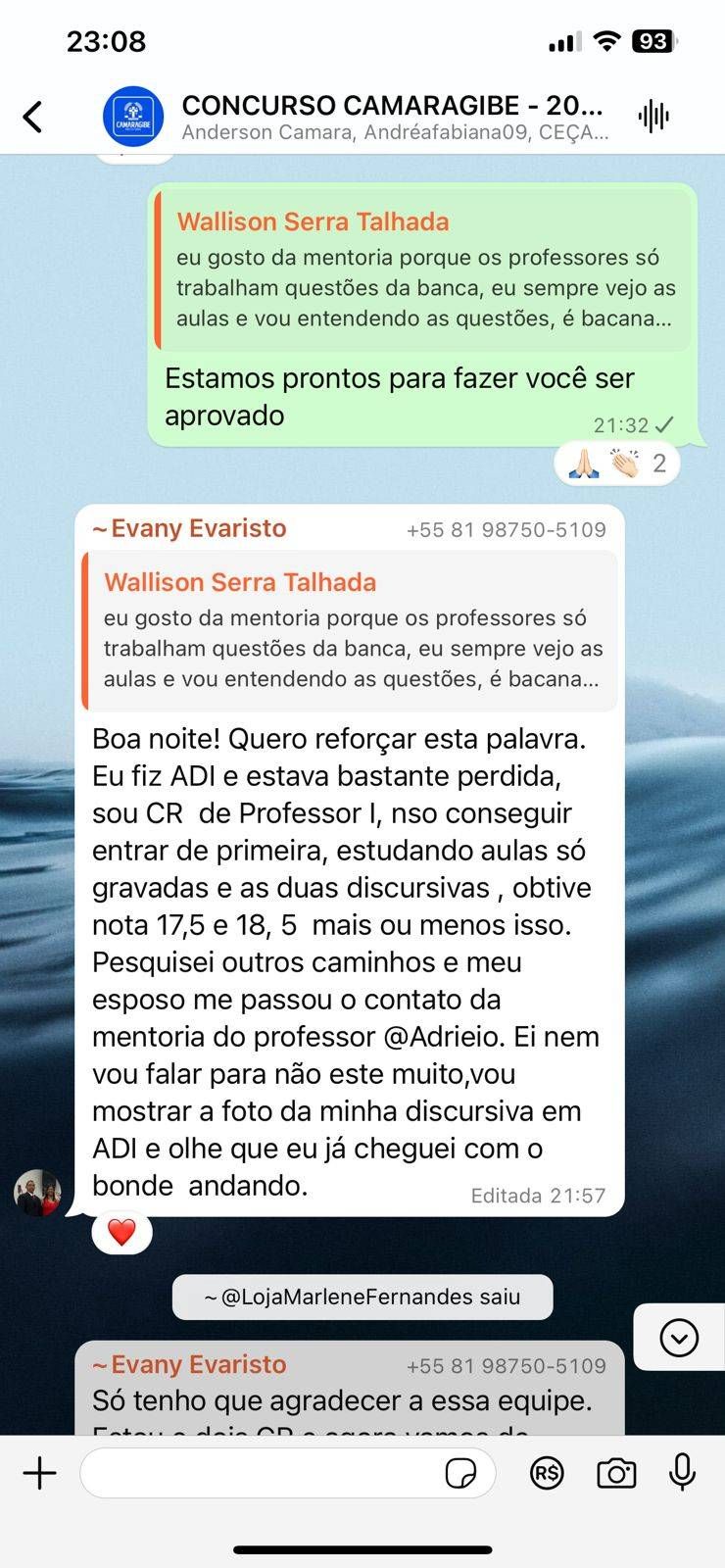This screenshot has height=1568, width=725.
Task: Go back to the chat list
Action: (x=33, y=117)
